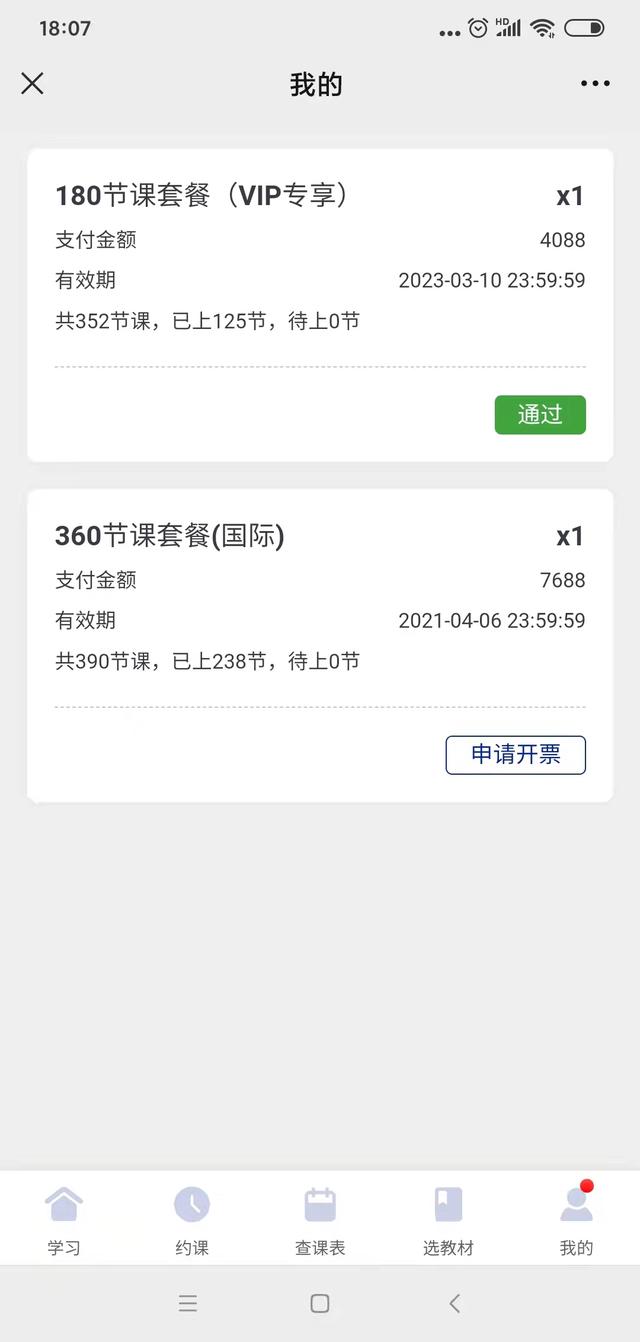The width and height of the screenshot is (640, 1342).
Task: Go to the 查课表 schedule tab
Action: pos(320,1219)
